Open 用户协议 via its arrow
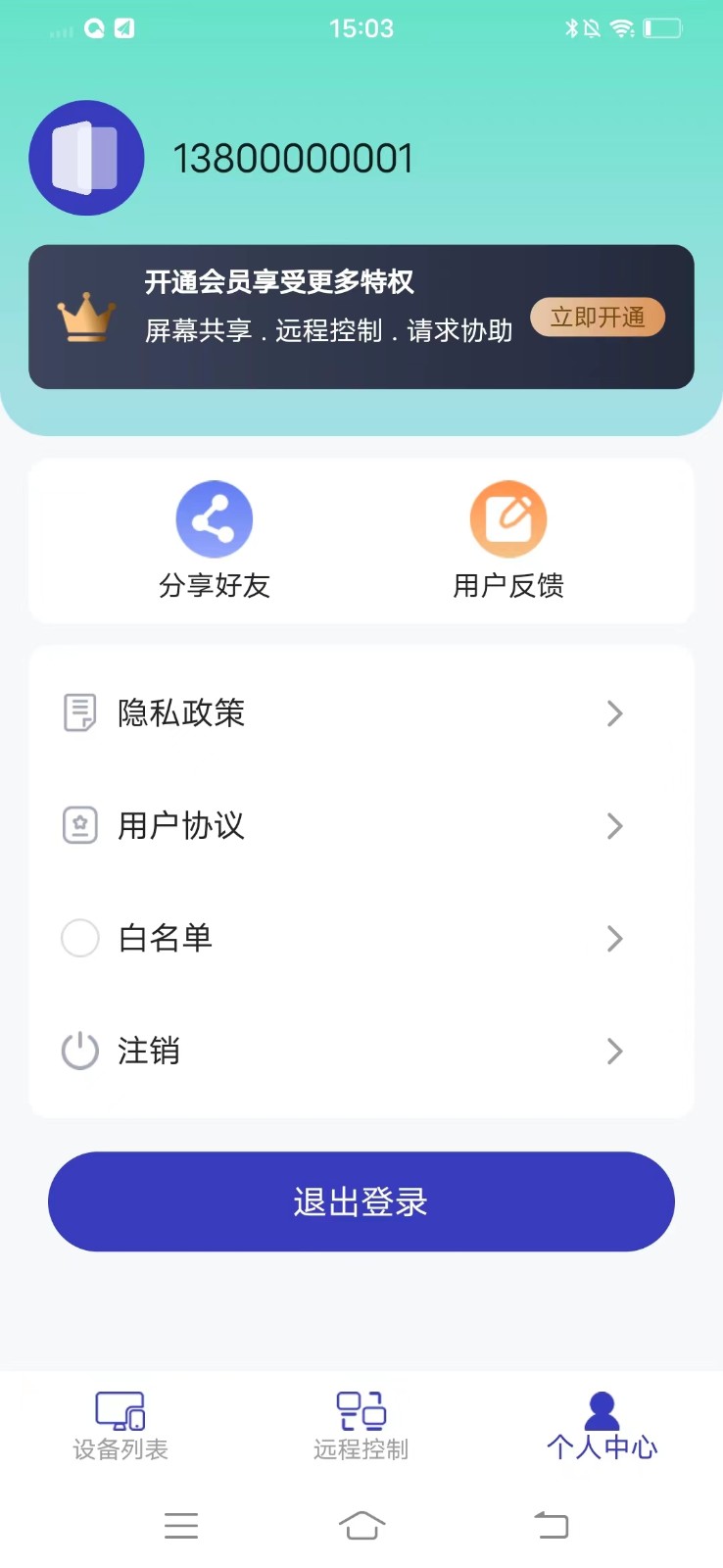This screenshot has height=1568, width=723. [615, 825]
